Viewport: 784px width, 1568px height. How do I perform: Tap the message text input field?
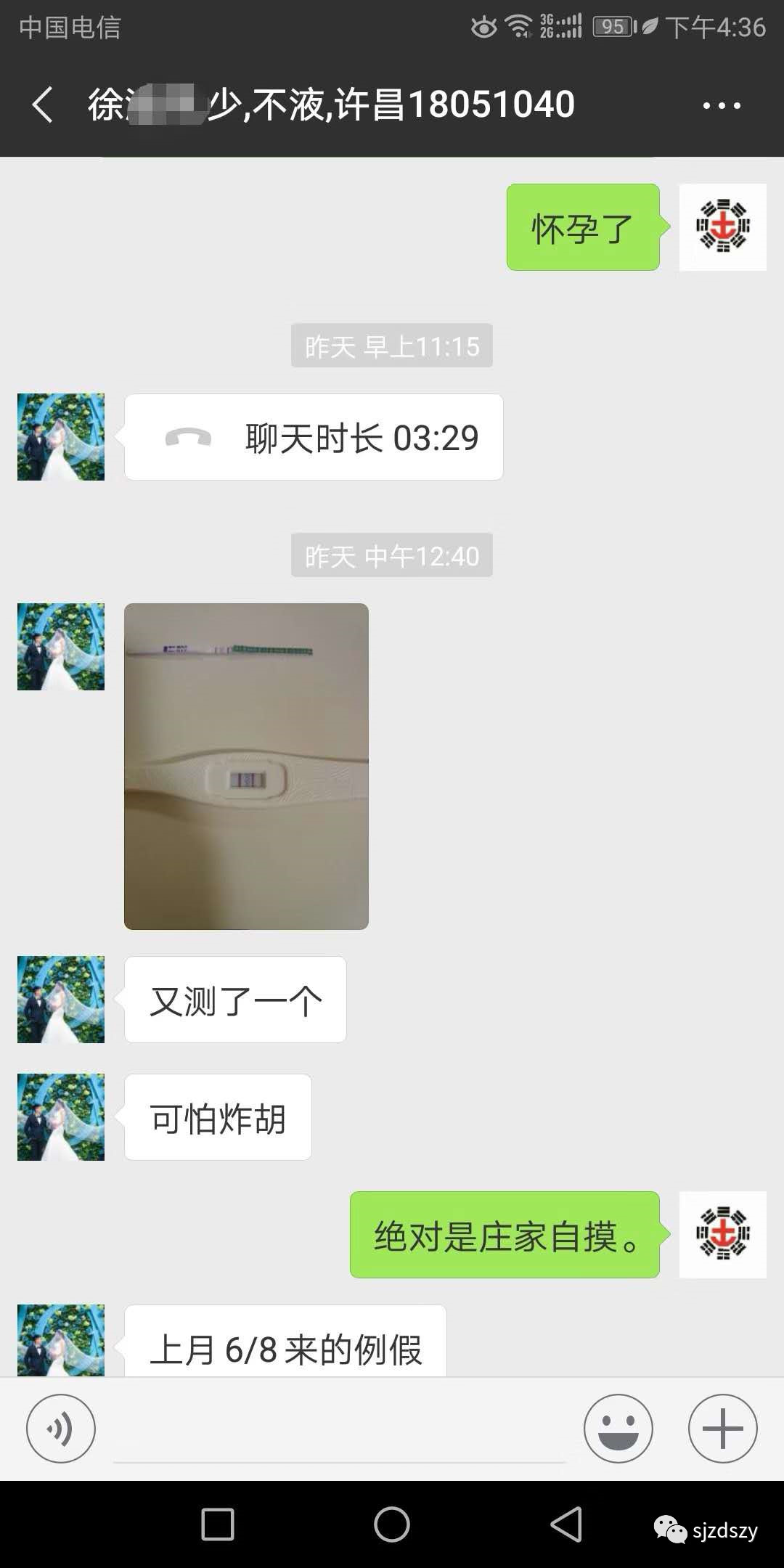[x=339, y=1428]
